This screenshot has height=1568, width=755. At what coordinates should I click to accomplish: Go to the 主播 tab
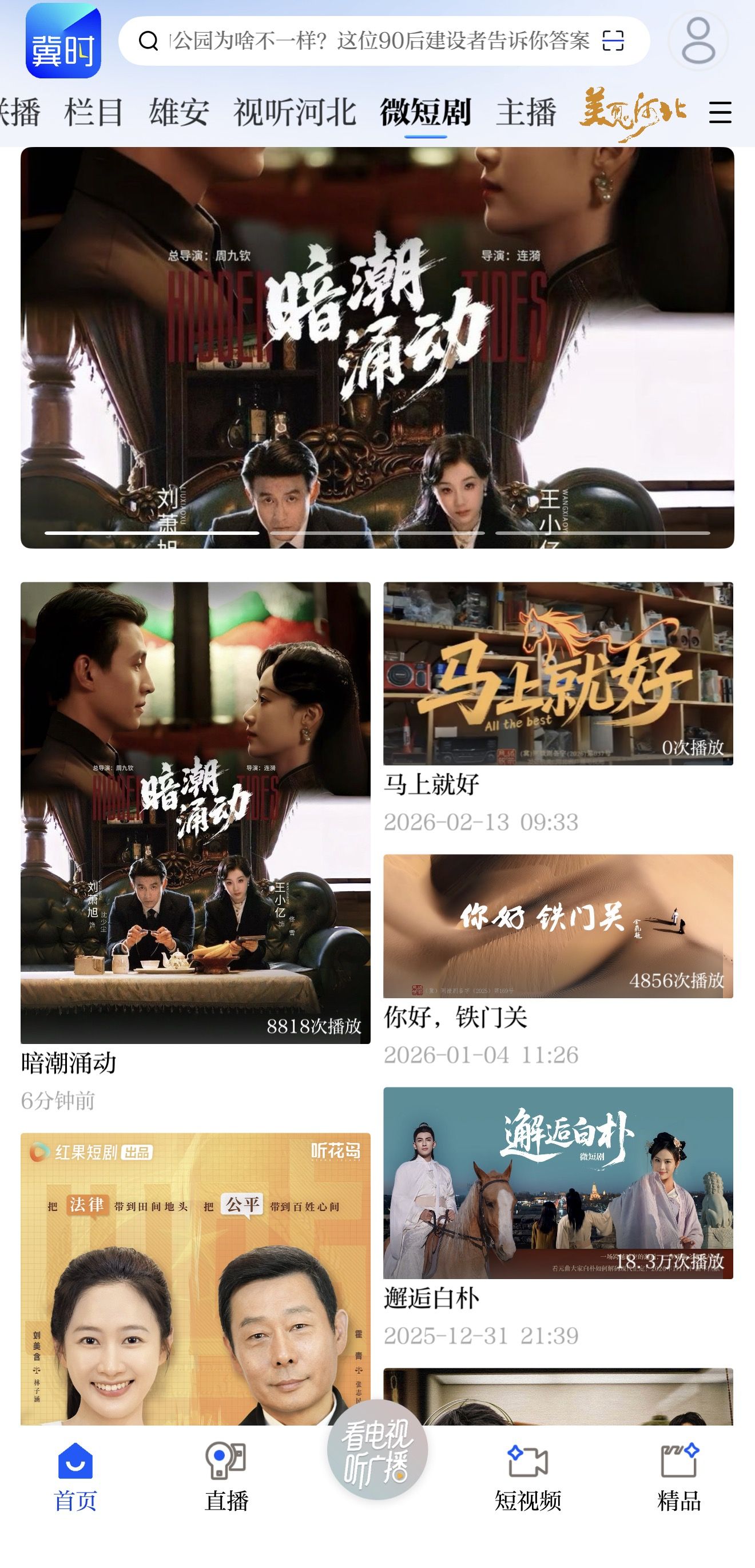[526, 113]
